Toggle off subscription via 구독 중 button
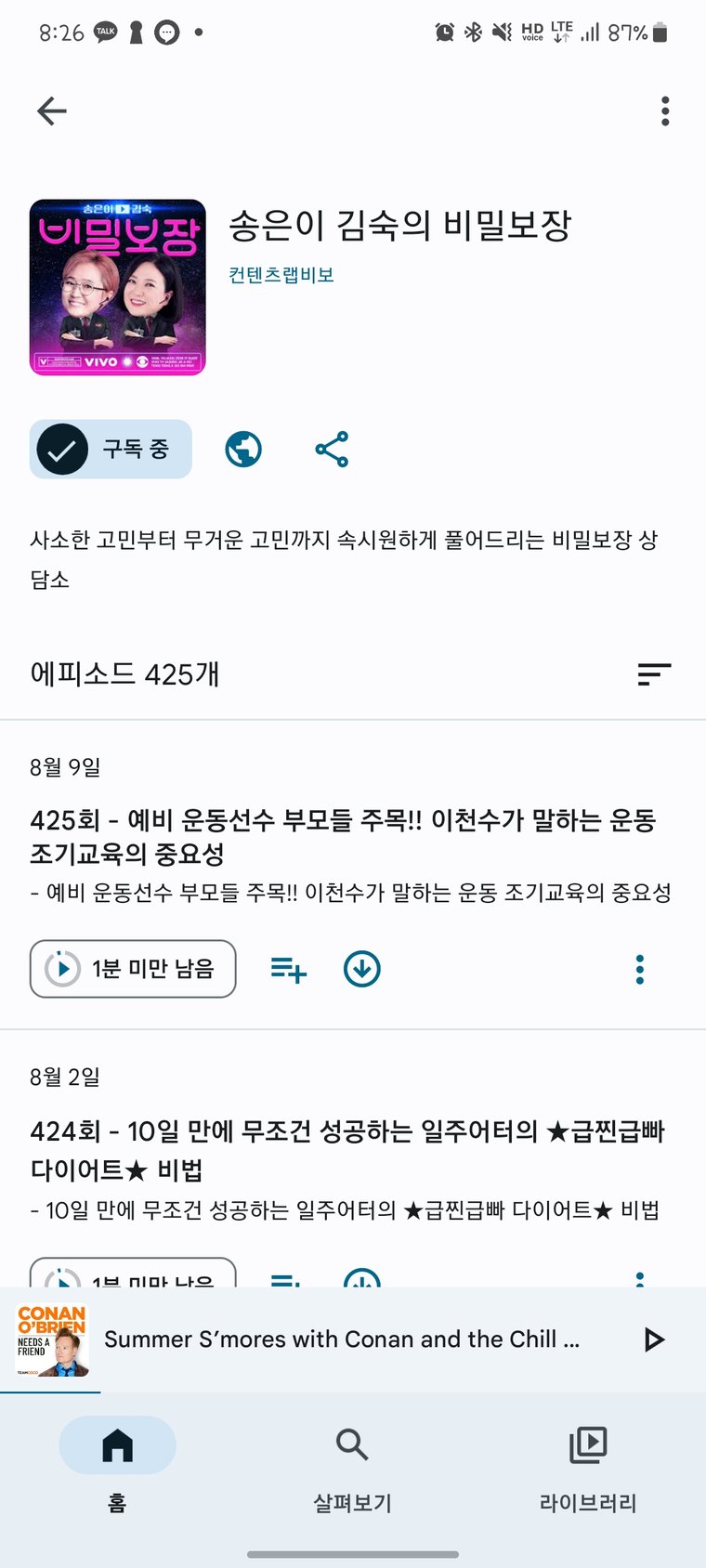The image size is (706, 1568). point(110,449)
